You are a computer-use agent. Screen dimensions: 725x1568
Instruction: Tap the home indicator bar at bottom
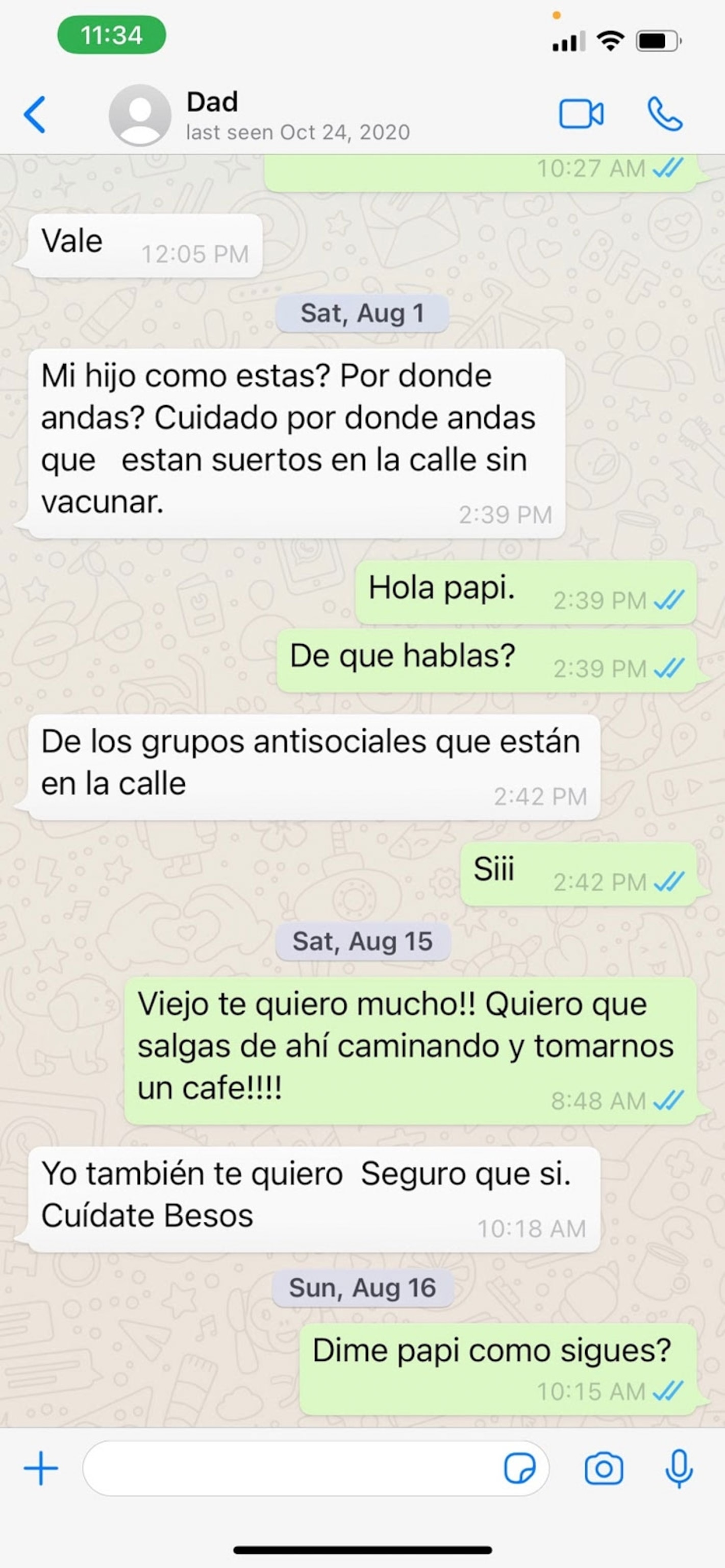[362, 1550]
